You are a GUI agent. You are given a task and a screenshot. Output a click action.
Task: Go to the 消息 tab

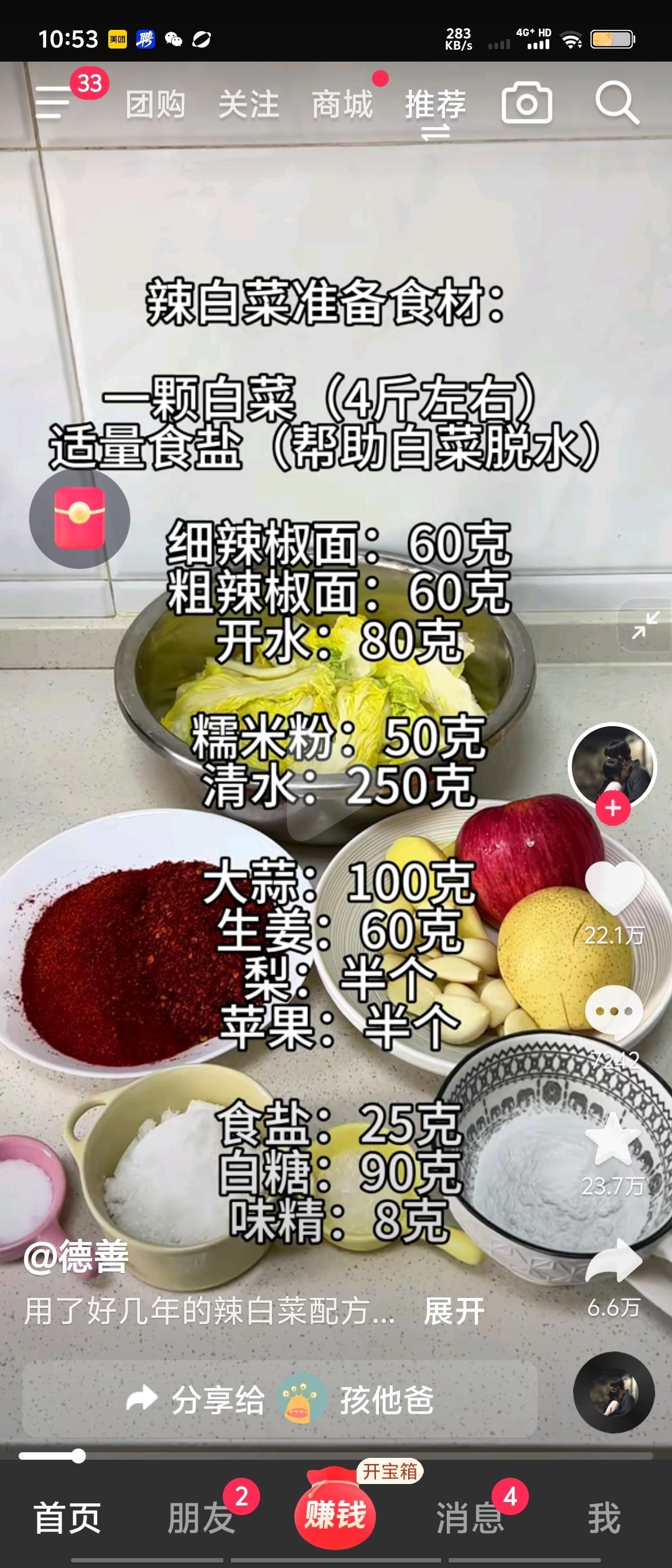[x=470, y=1518]
